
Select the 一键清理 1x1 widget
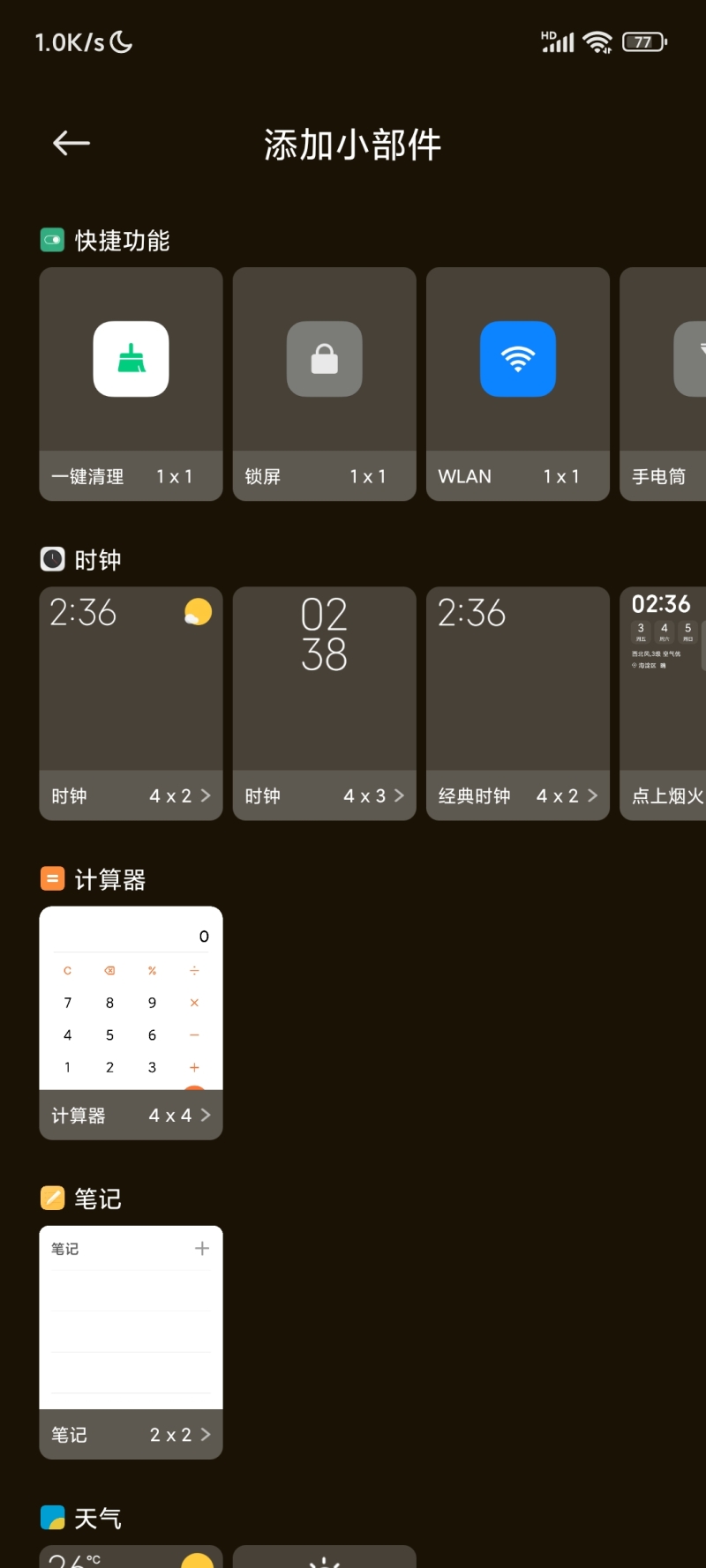point(131,384)
